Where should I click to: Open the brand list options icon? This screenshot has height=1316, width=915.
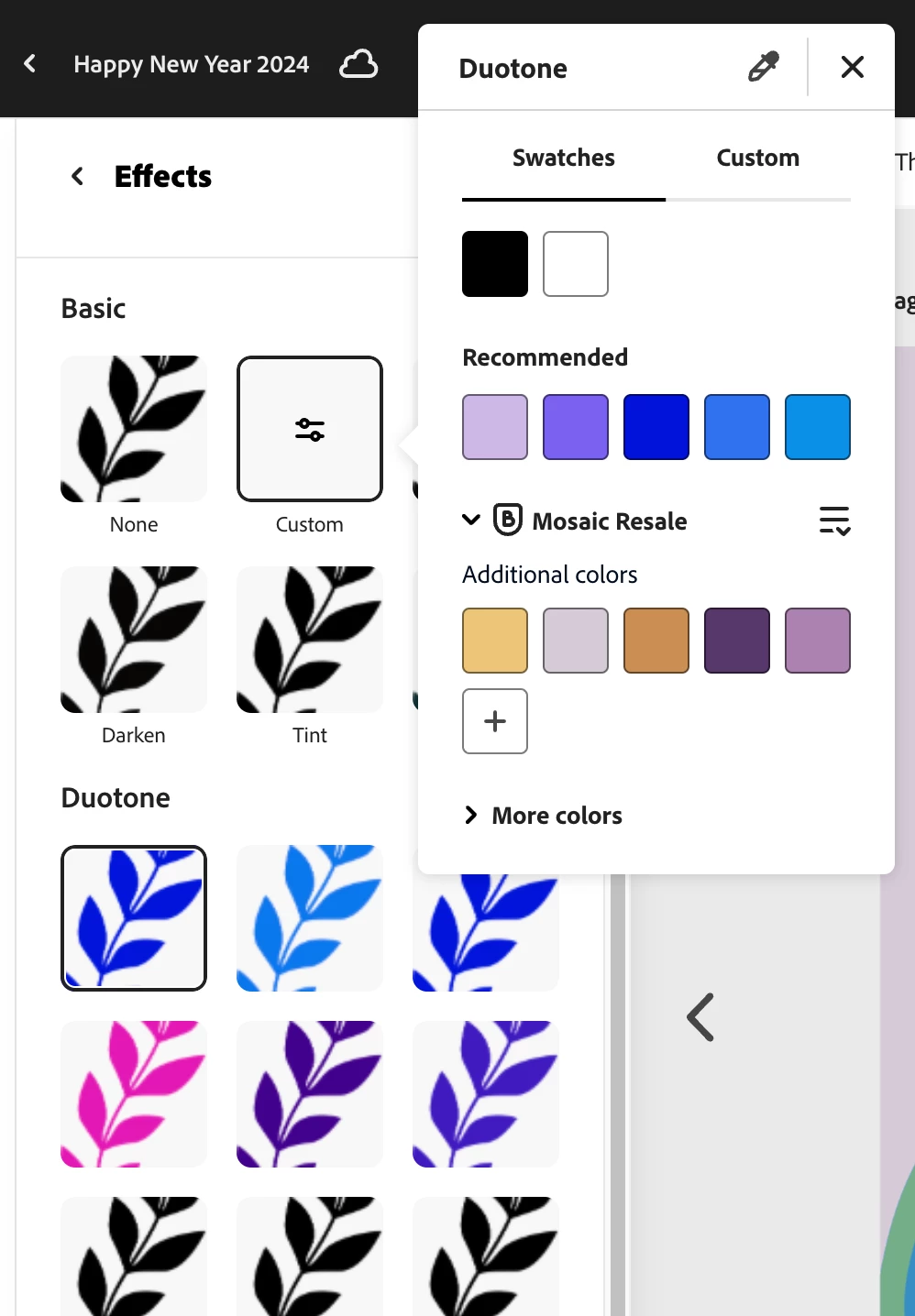tap(834, 521)
